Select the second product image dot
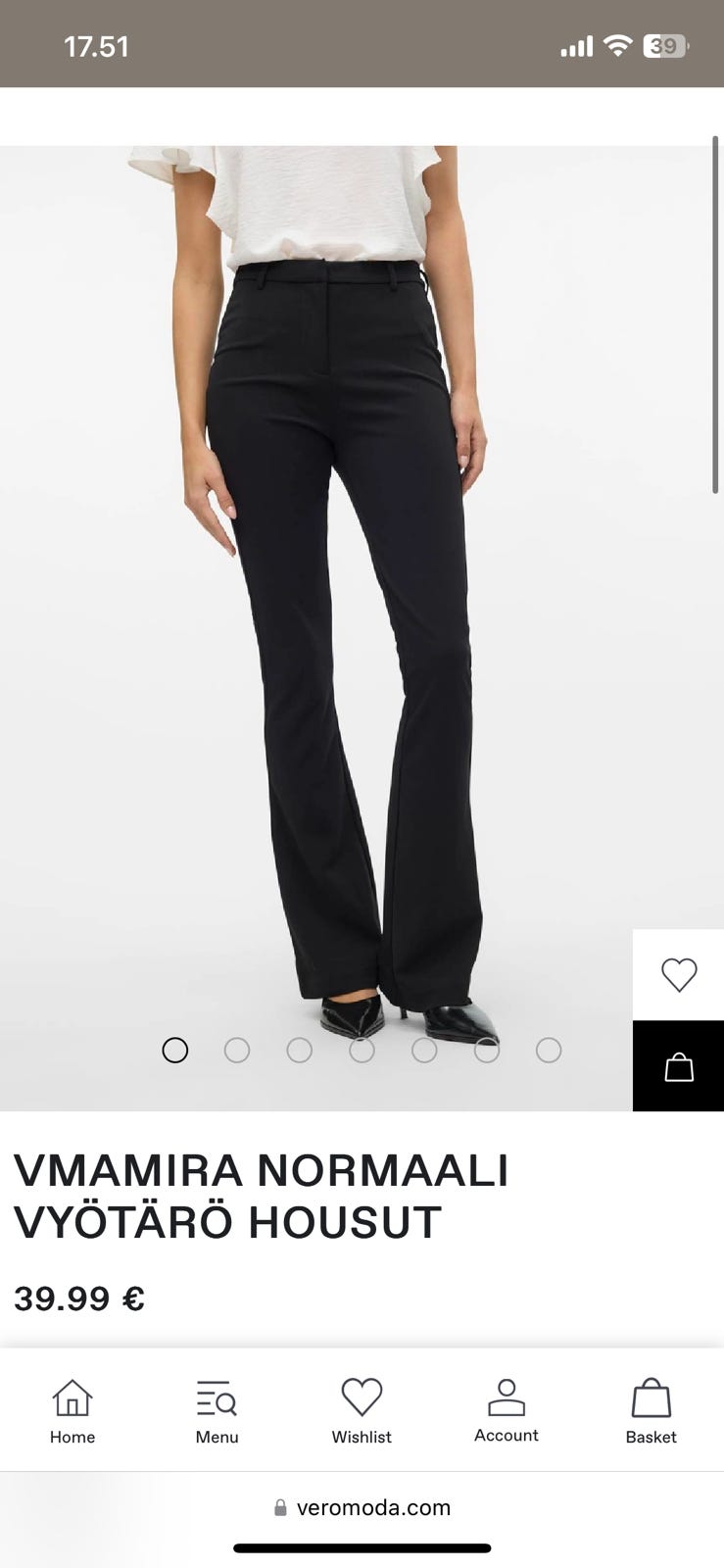 click(237, 1051)
